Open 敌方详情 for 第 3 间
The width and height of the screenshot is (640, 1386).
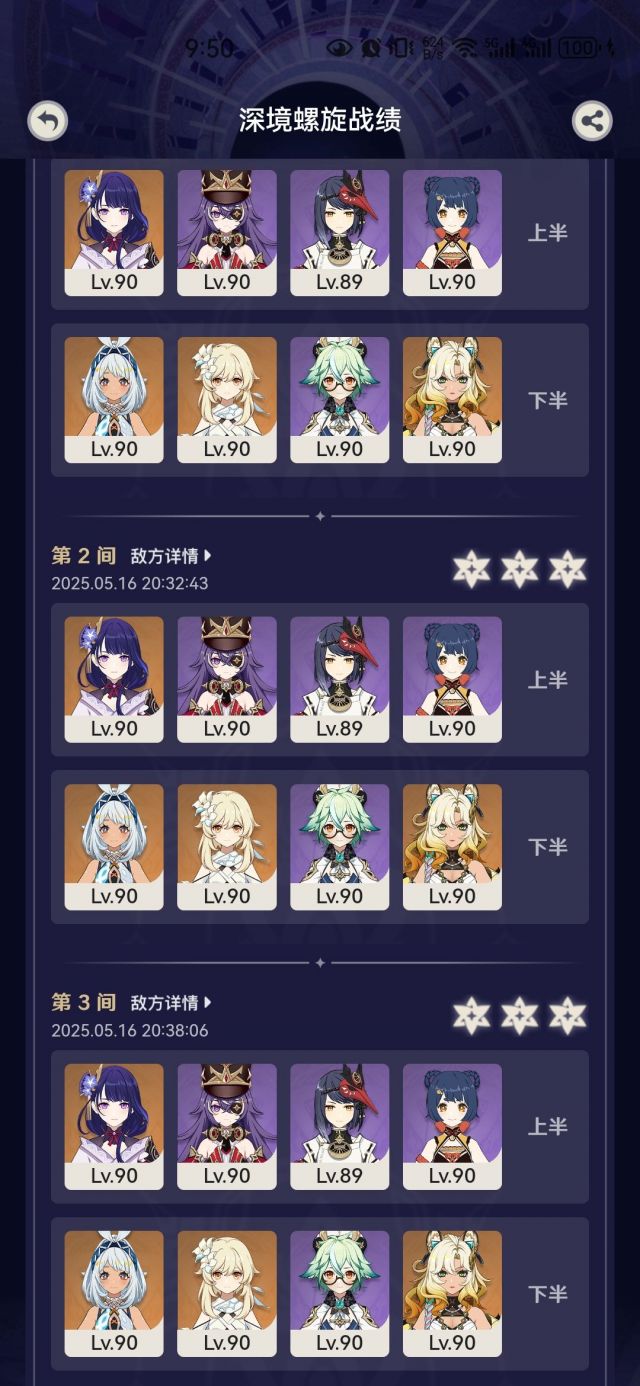tap(171, 1003)
